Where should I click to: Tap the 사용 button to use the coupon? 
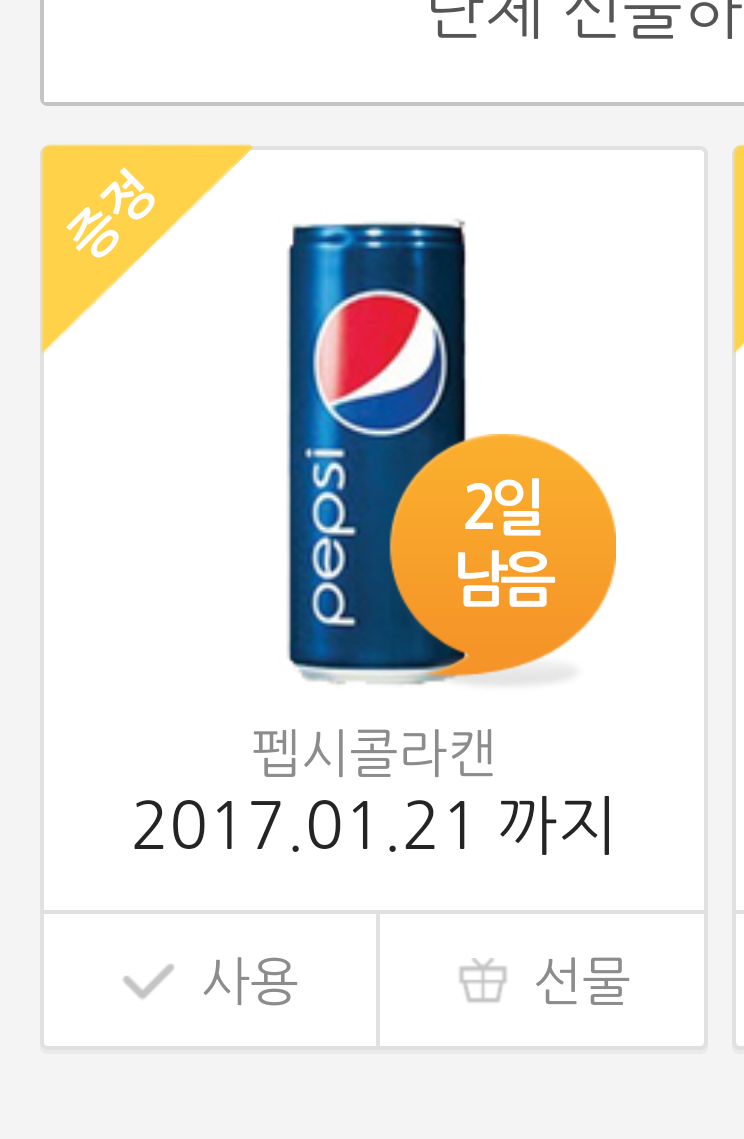tap(211, 981)
